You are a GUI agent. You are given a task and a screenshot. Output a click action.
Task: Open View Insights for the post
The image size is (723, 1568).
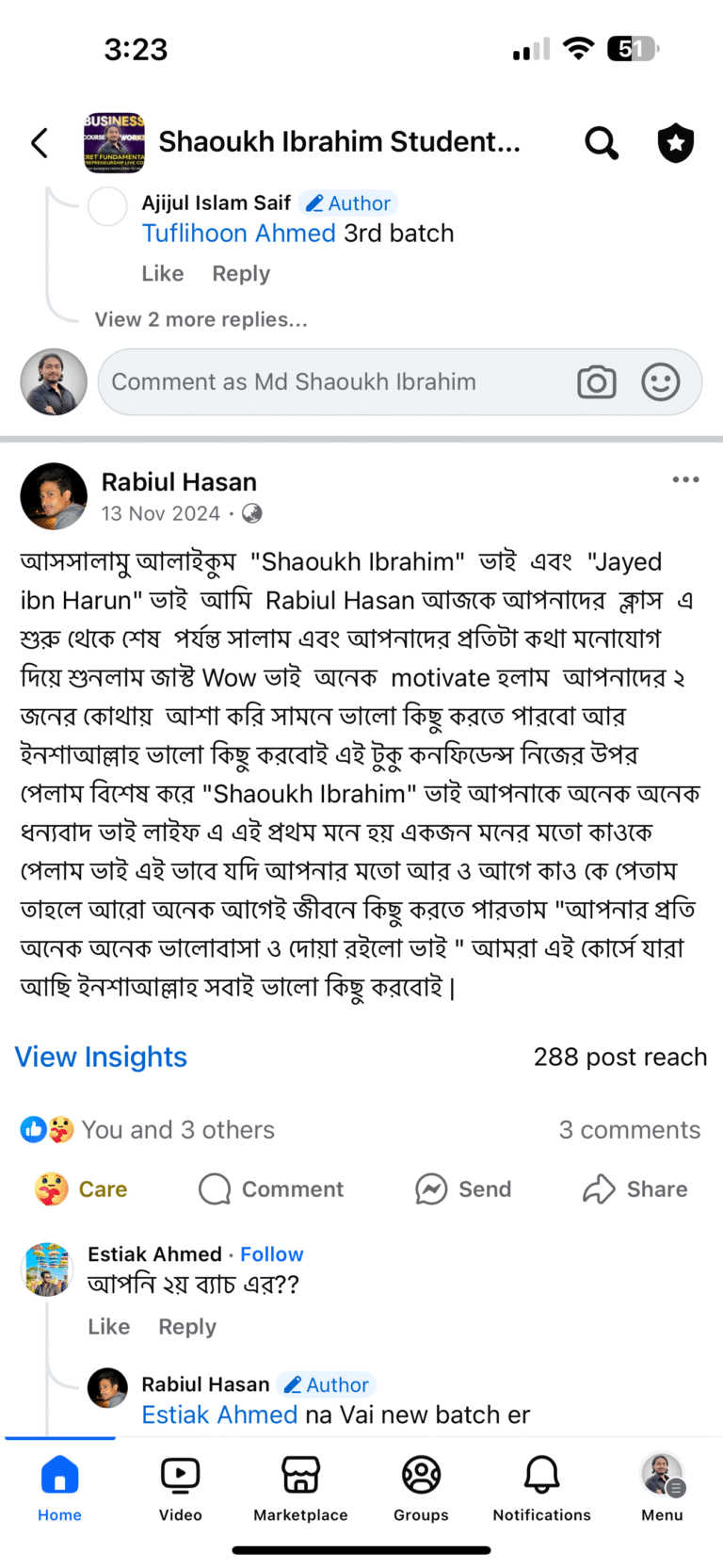101,1057
